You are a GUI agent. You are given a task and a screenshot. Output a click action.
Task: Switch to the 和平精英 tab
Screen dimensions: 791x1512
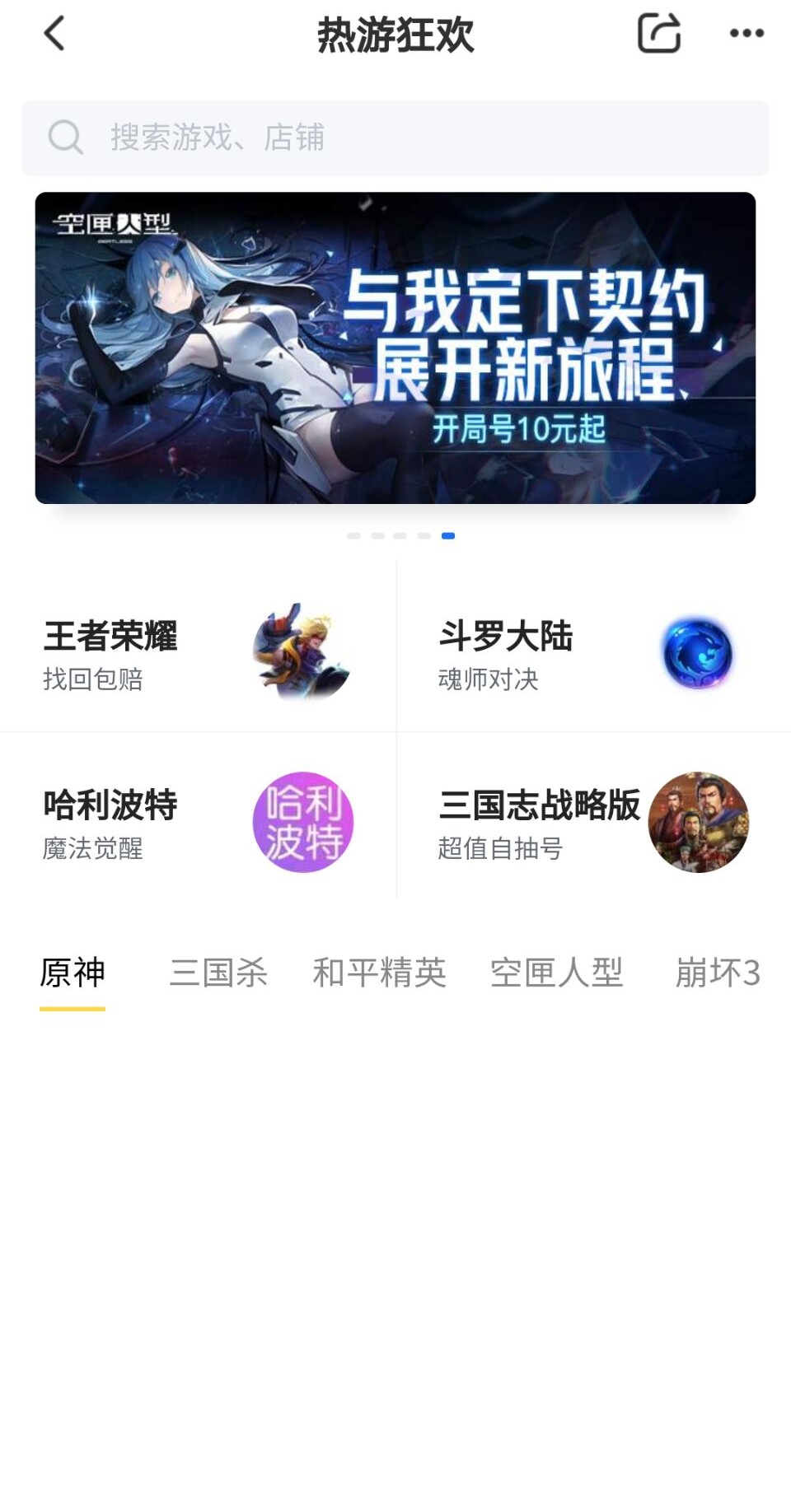click(379, 973)
